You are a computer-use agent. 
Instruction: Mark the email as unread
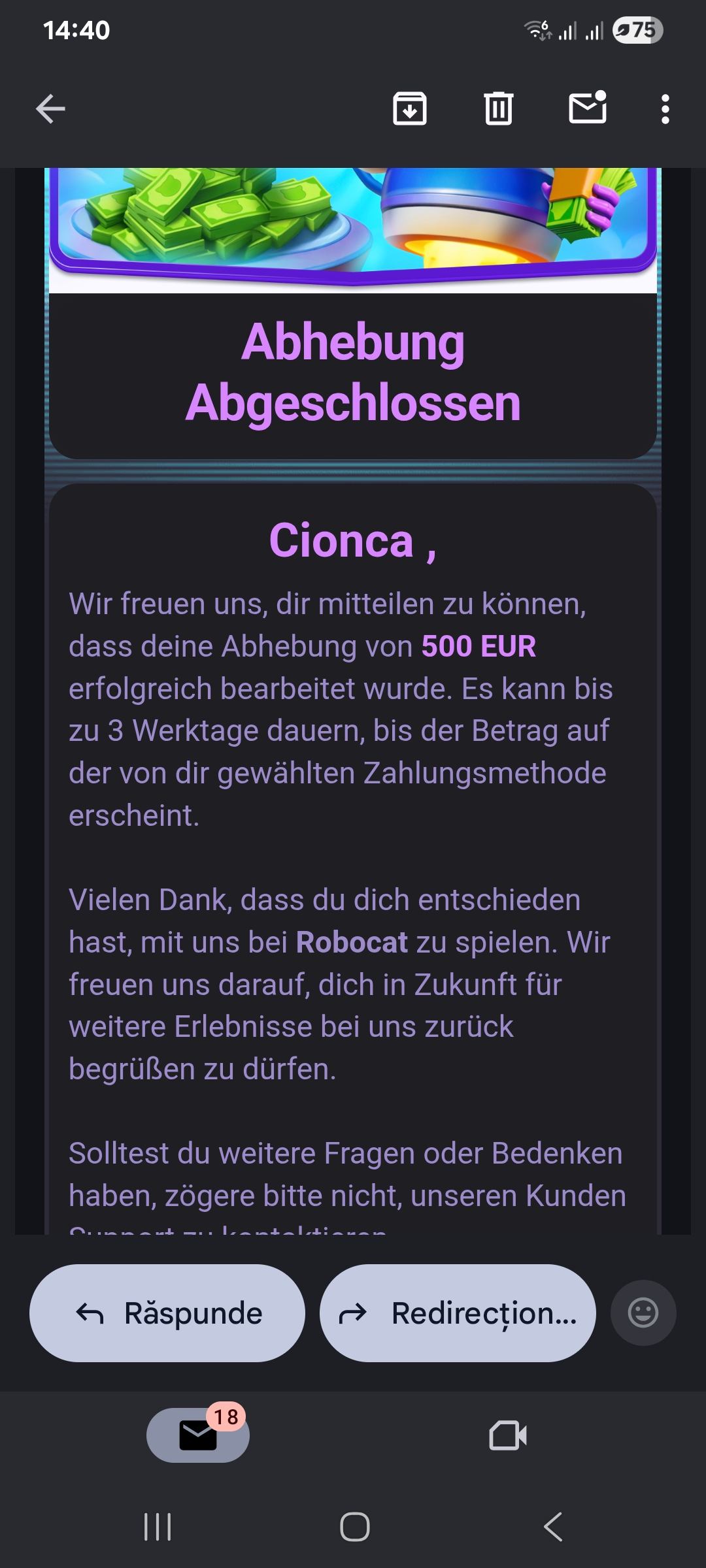588,108
